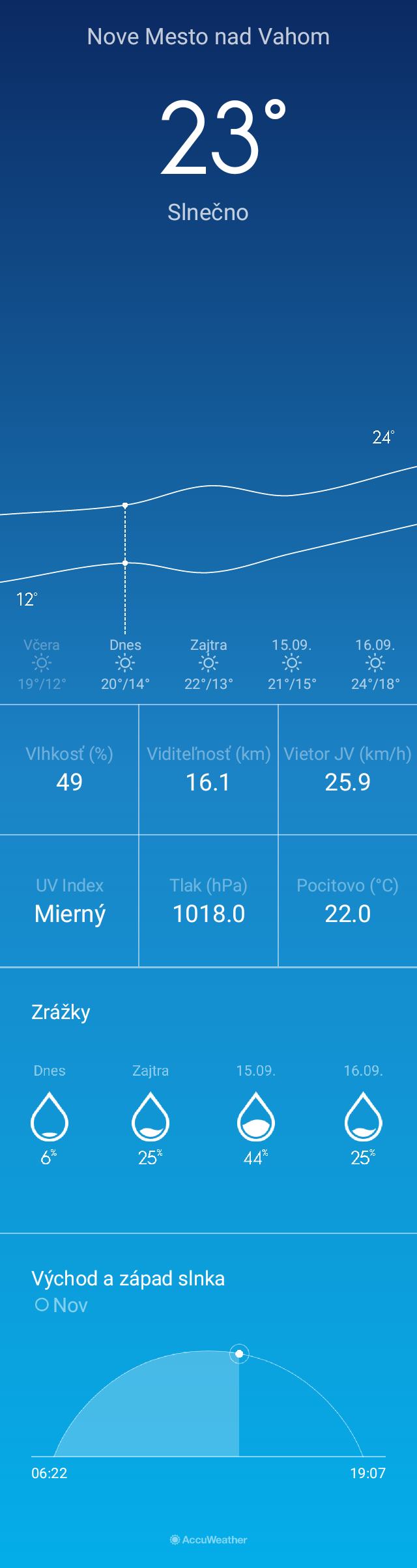
Task: Open the 15.09. daily forecast column
Action: point(292,664)
